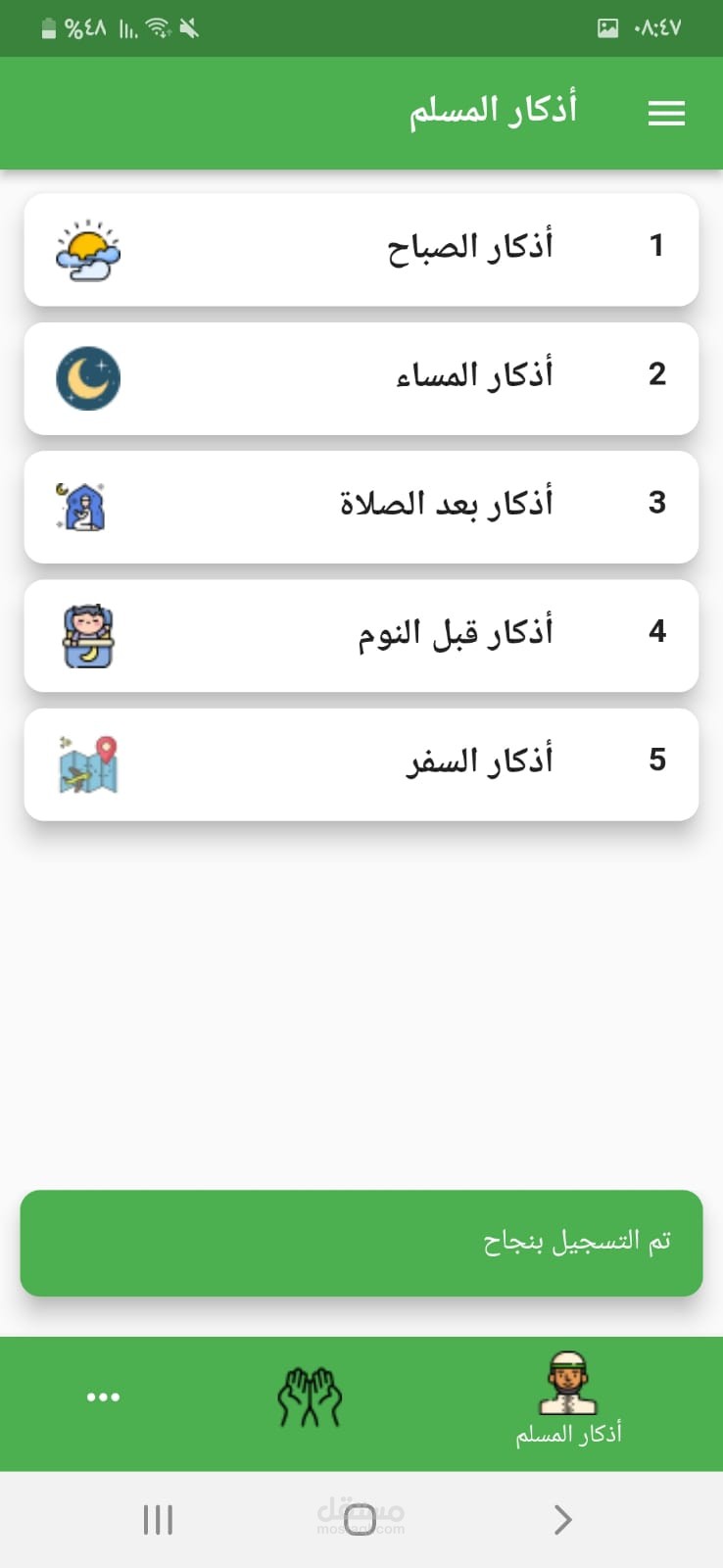The image size is (723, 1568).
Task: Dismiss the green success toast message
Action: pos(361,1243)
